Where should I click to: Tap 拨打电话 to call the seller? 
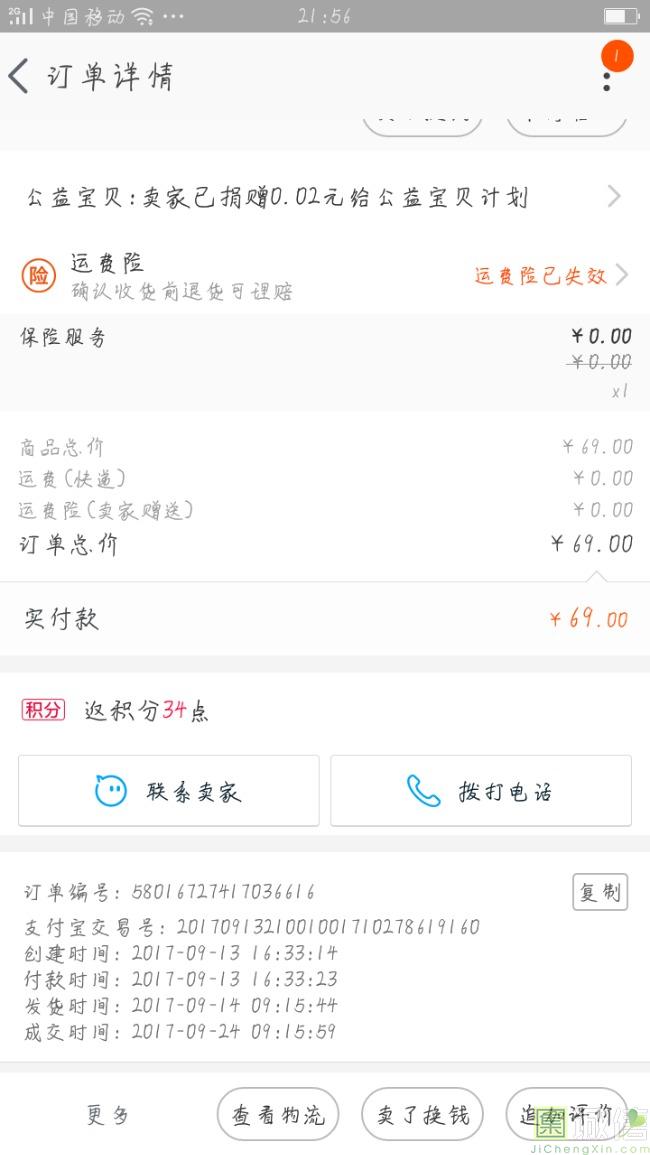pos(481,790)
